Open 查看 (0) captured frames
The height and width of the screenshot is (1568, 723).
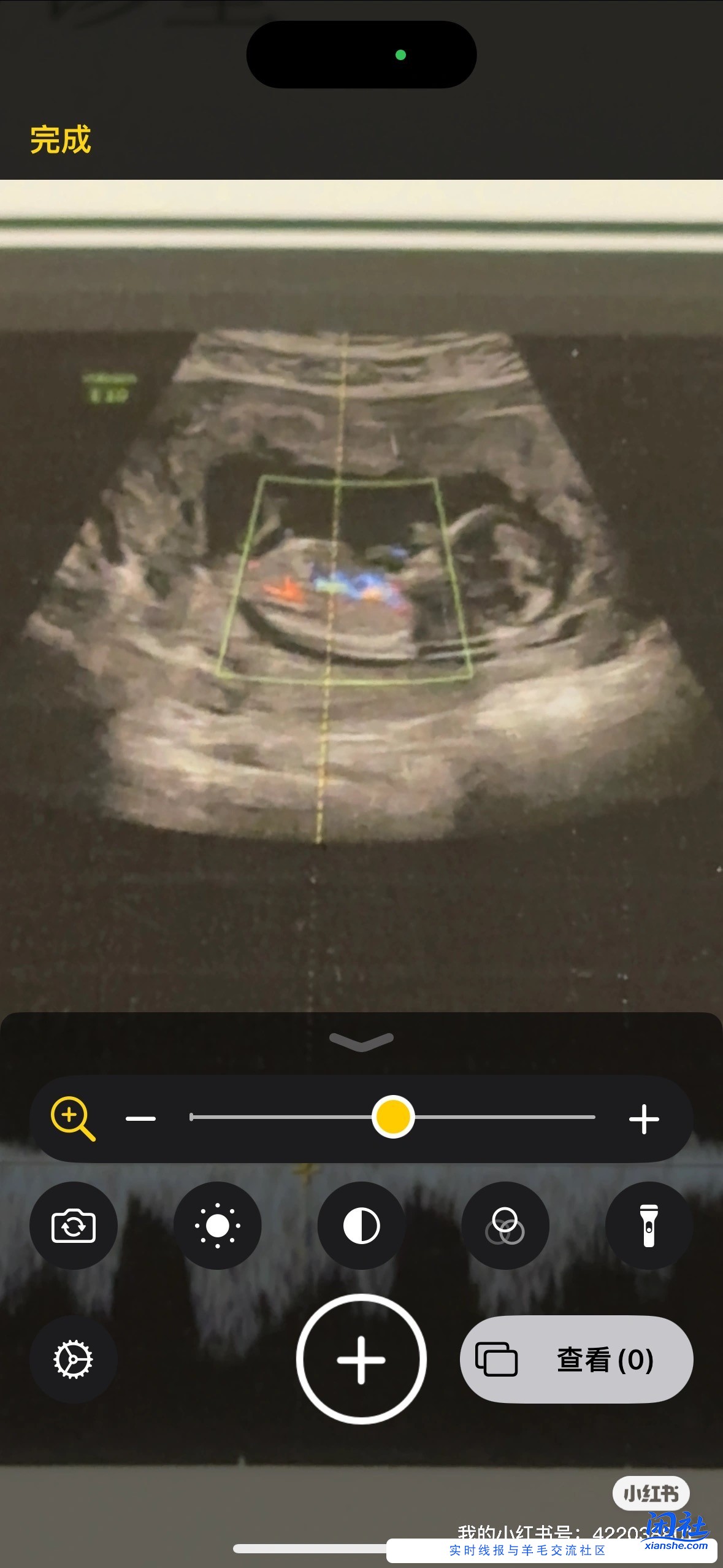pyautogui.click(x=576, y=1359)
